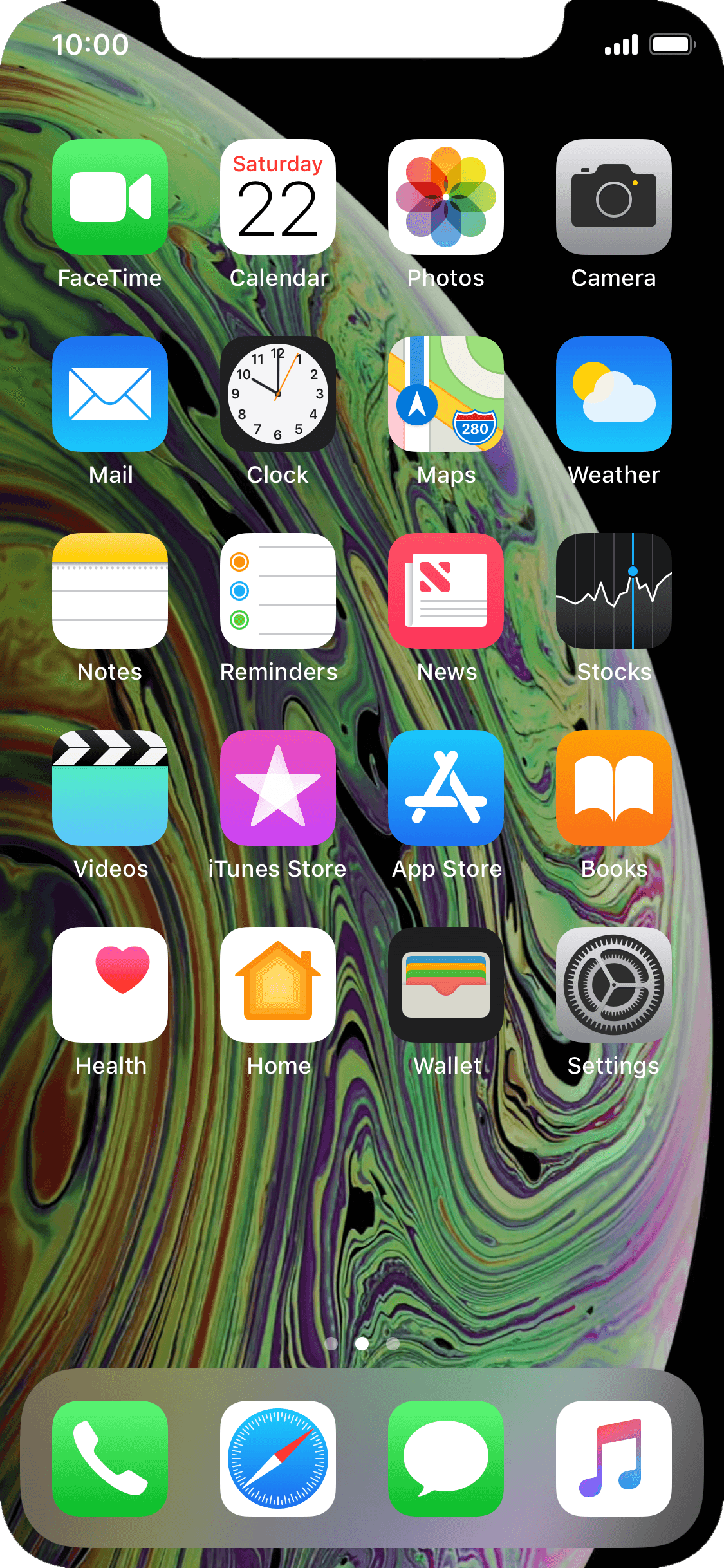724x1568 pixels.
Task: Read articles in the News app
Action: 446,592
